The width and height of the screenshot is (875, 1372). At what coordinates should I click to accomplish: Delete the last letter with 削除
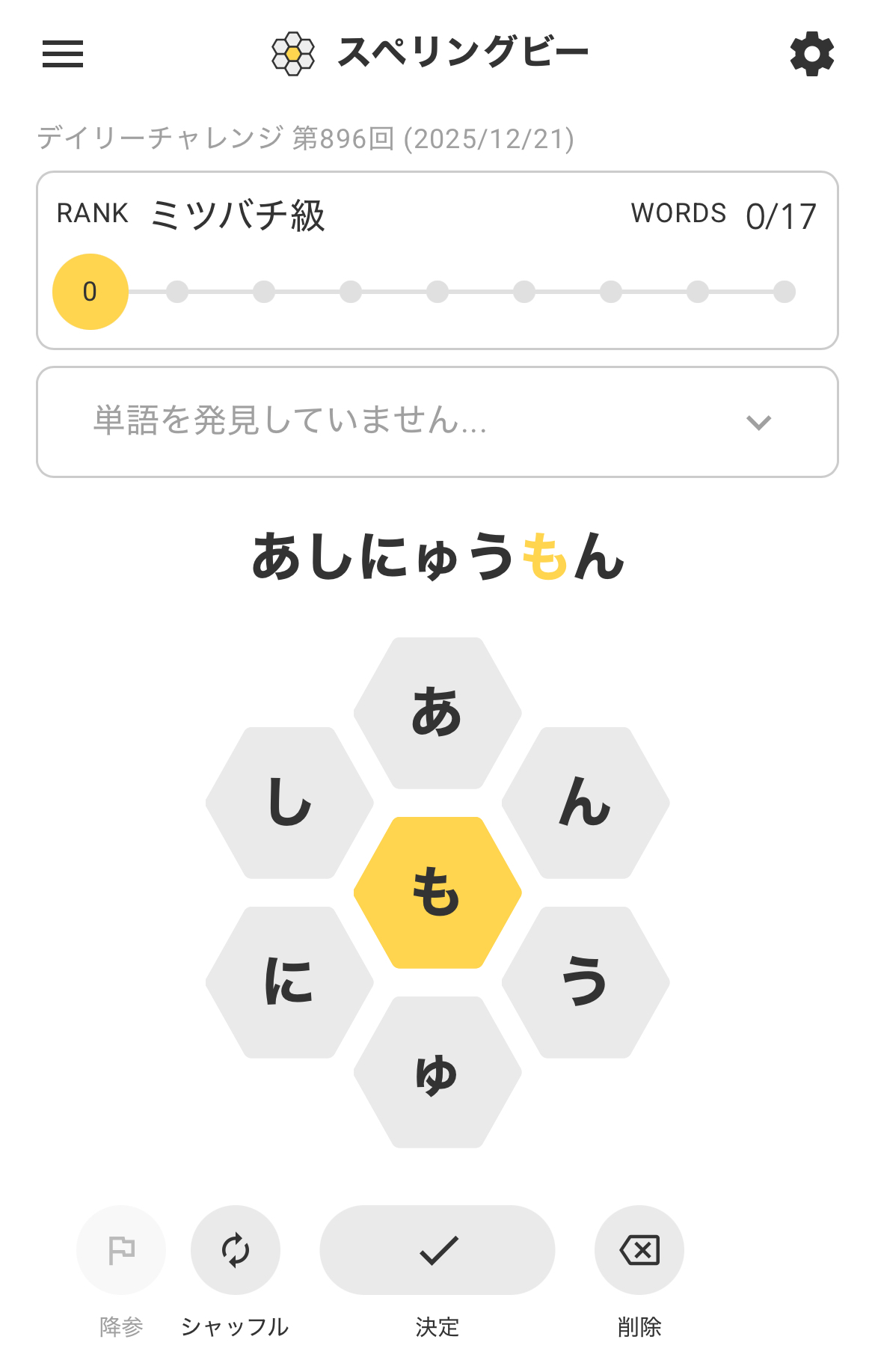(639, 1250)
